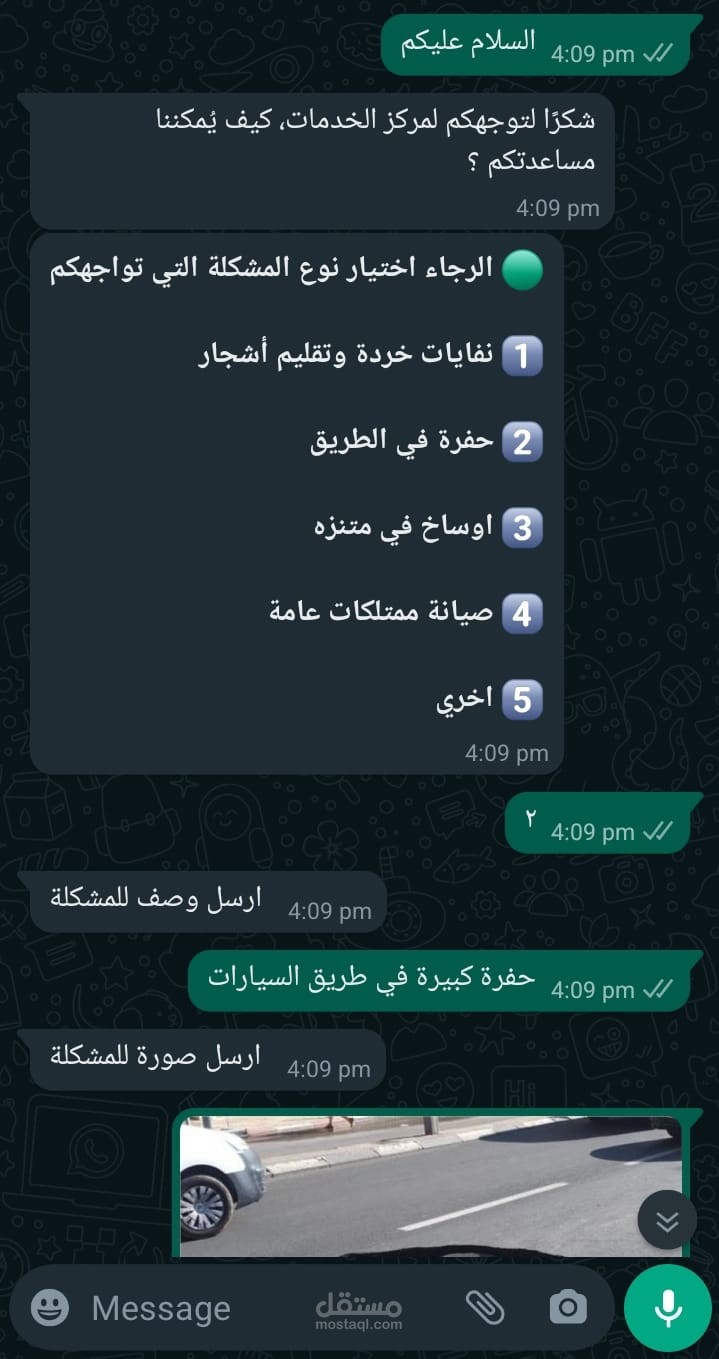
Task: Open the emoji picker
Action: tap(50, 1307)
